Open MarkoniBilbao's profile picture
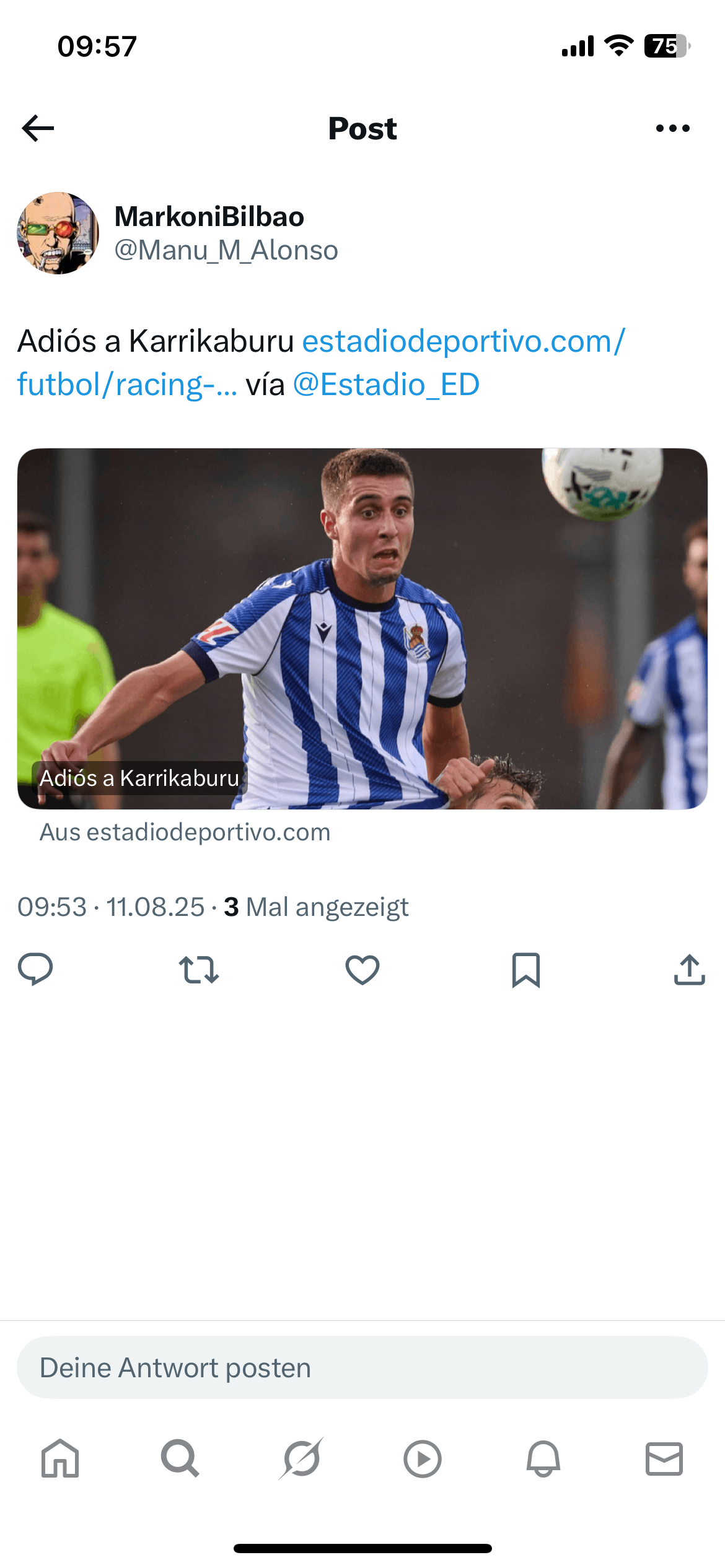The width and height of the screenshot is (725, 1568). tap(58, 233)
